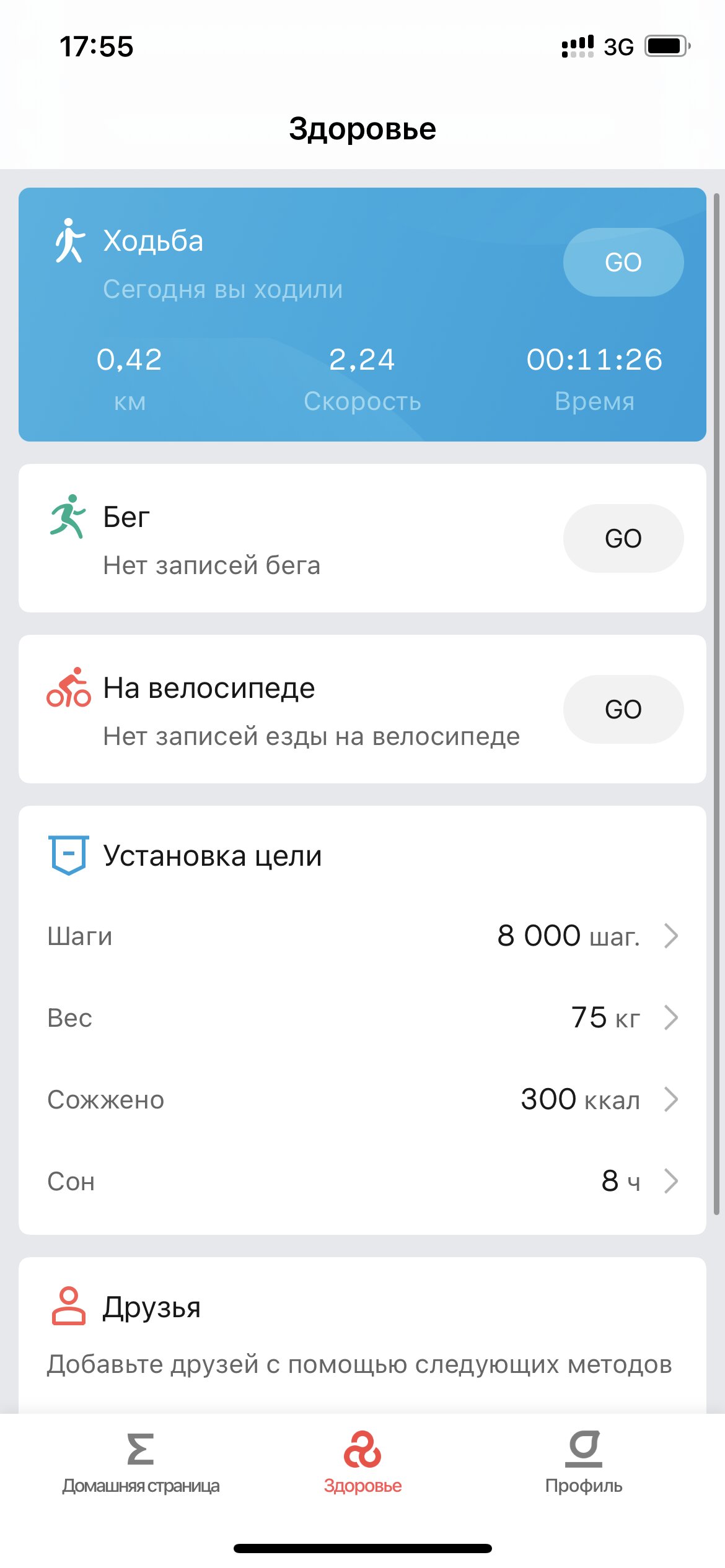Start cycling via На велосипеде GO
This screenshot has height=1568, width=725.
[x=623, y=709]
